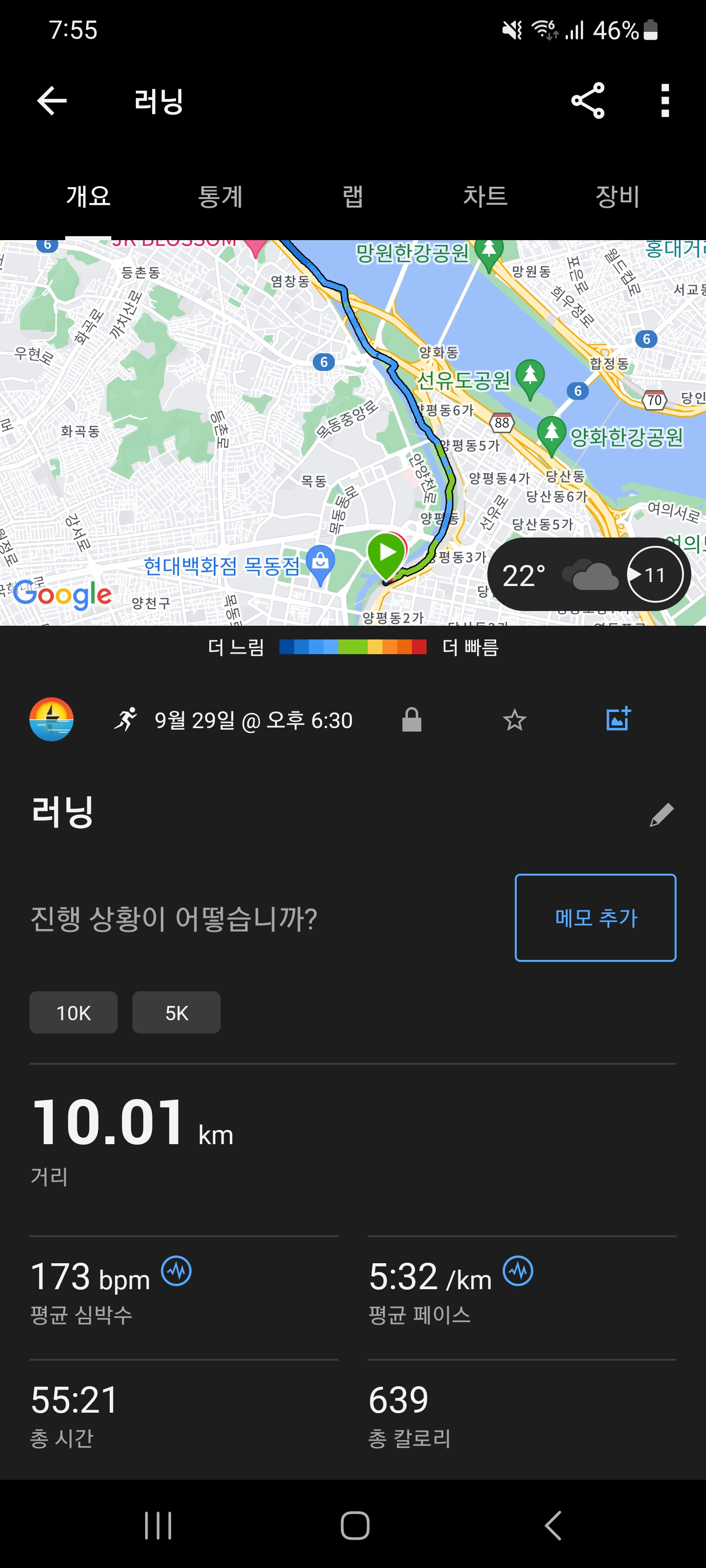Open heart rate insight icon beside 173 bpm
706x1568 pixels.
pyautogui.click(x=176, y=1271)
